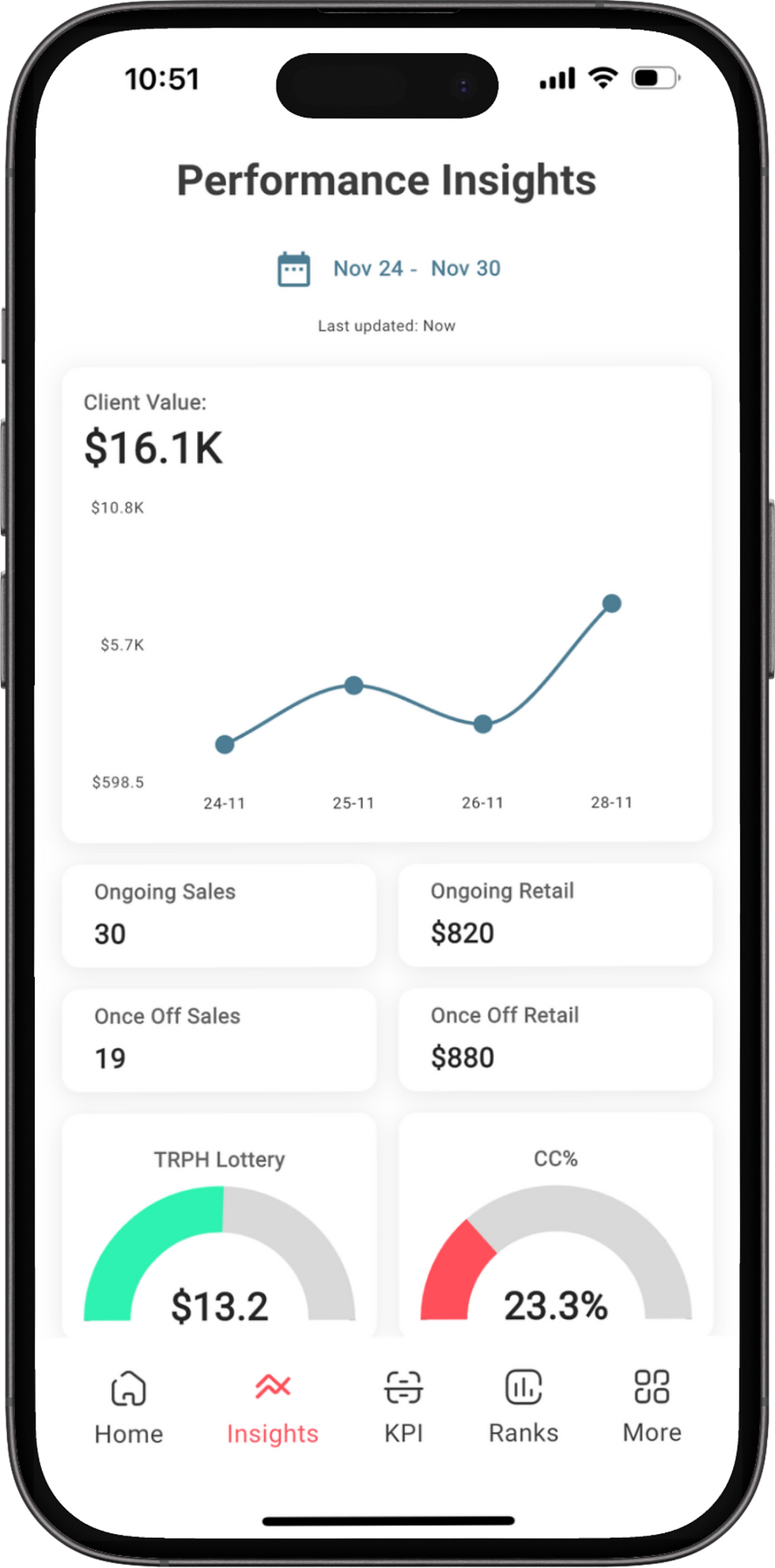Image resolution: width=775 pixels, height=1568 pixels.
Task: Tap the 28-11 data point on chart
Action: [x=611, y=603]
